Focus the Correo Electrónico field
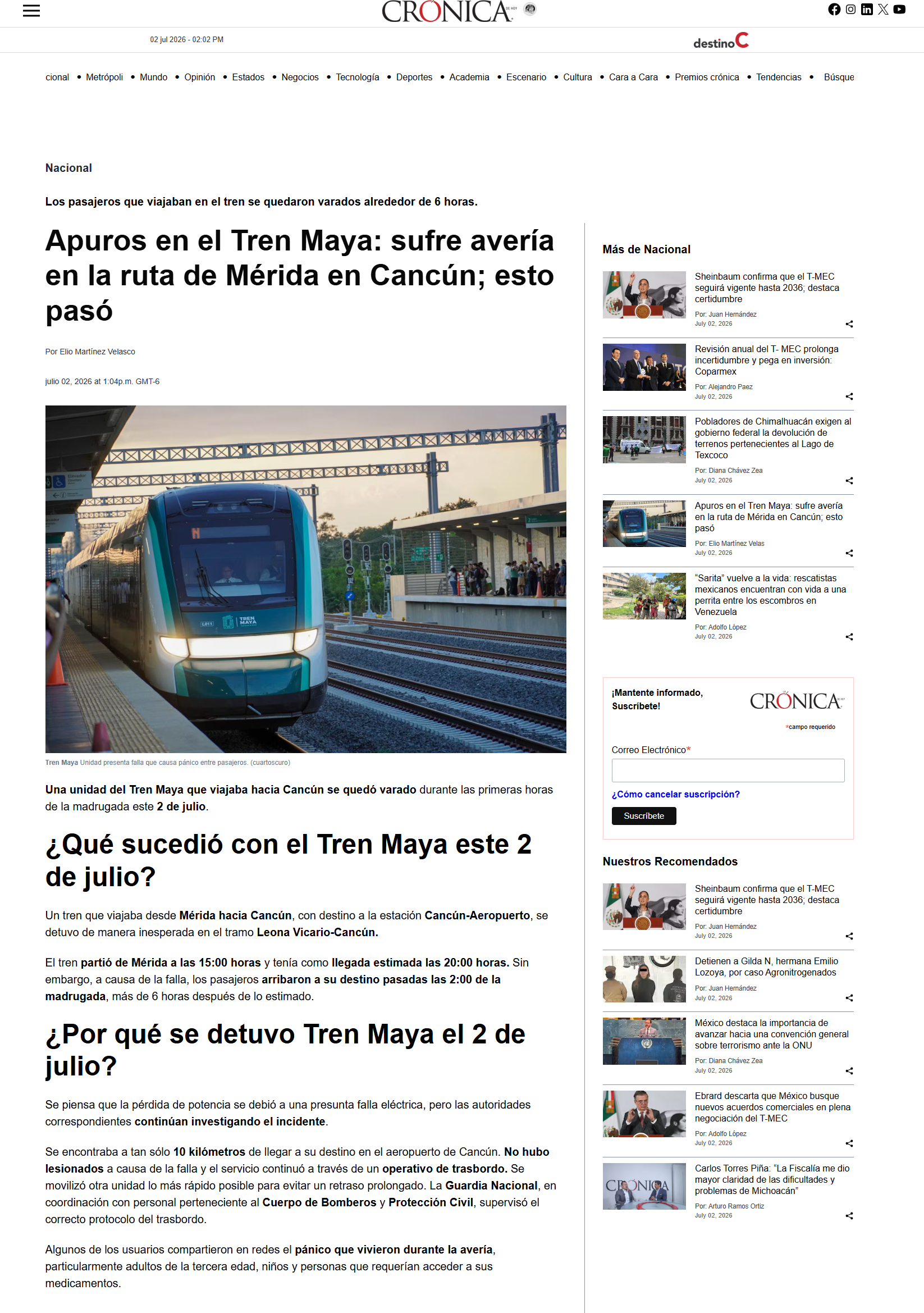Viewport: 924px width, 1313px height. [x=728, y=771]
